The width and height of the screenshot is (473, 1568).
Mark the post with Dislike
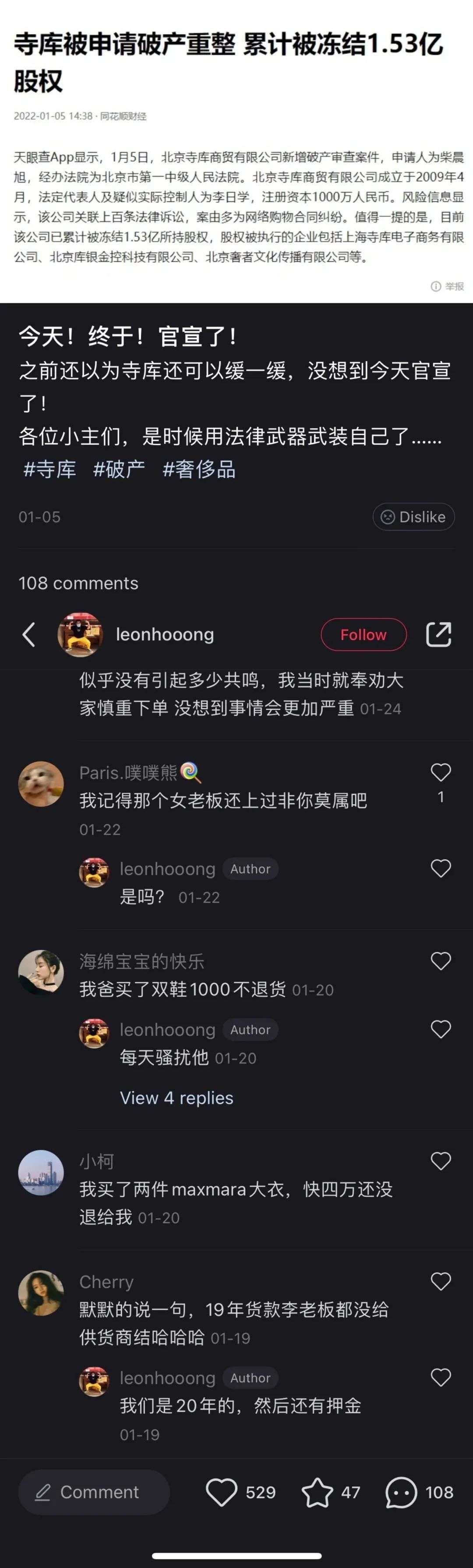(x=413, y=517)
